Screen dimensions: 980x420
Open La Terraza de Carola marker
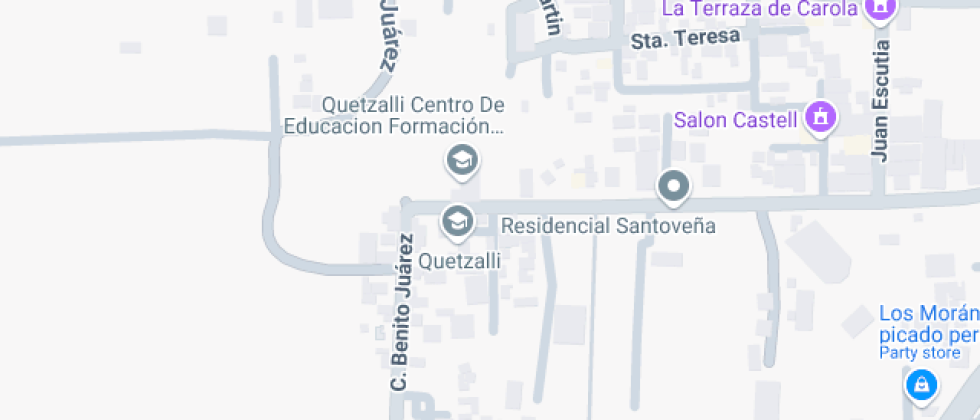coord(881,10)
